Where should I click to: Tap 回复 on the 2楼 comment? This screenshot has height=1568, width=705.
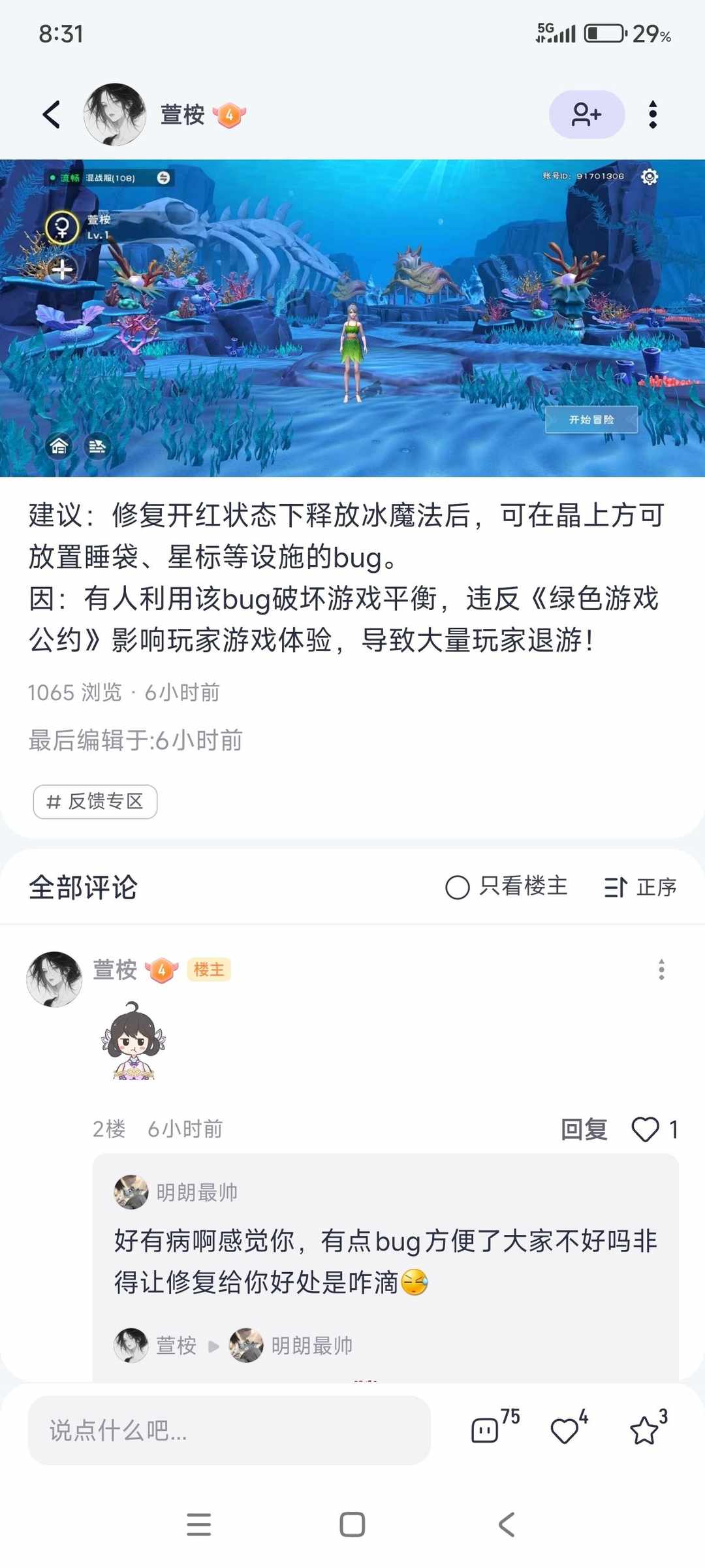[584, 1129]
